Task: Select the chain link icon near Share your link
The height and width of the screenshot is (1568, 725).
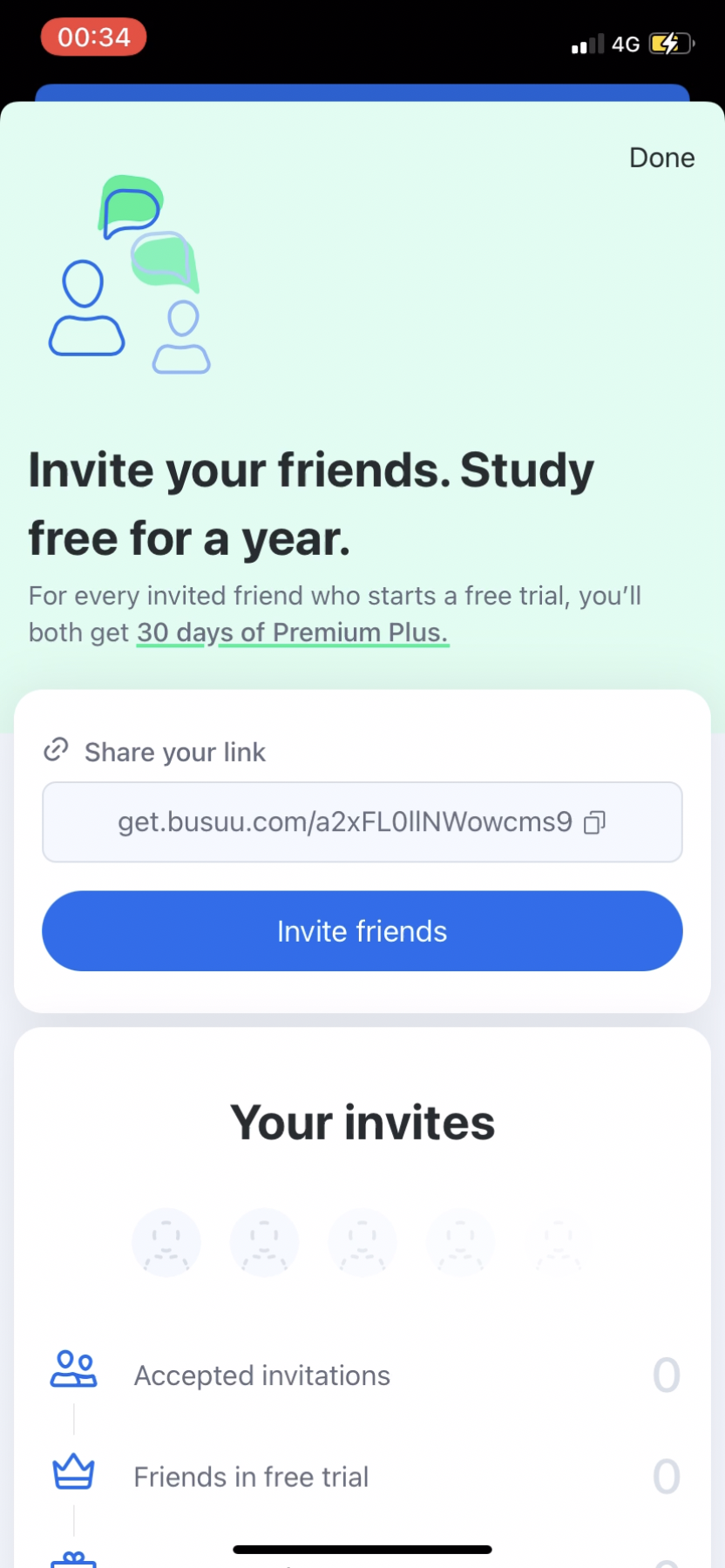Action: click(x=55, y=749)
